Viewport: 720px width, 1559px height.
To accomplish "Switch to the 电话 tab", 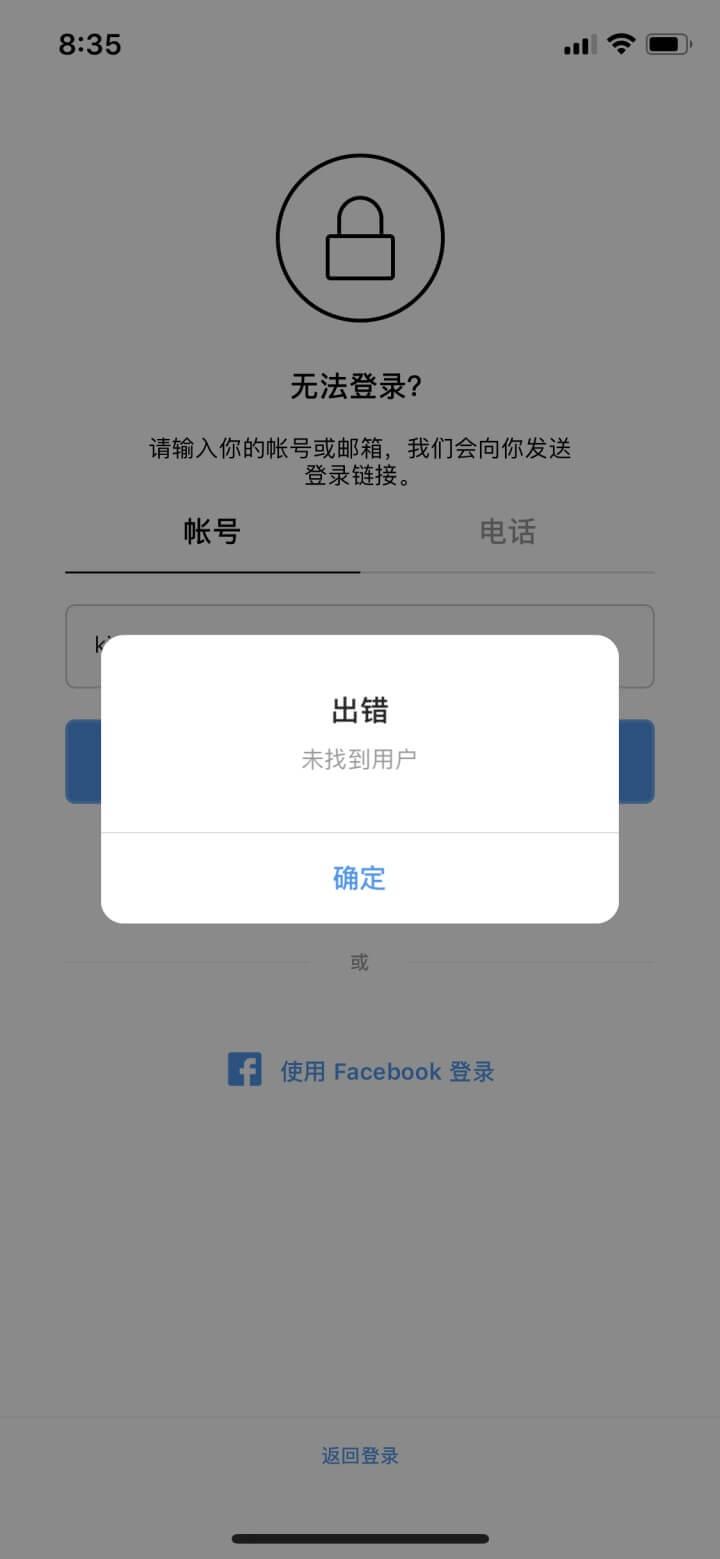I will tap(507, 532).
